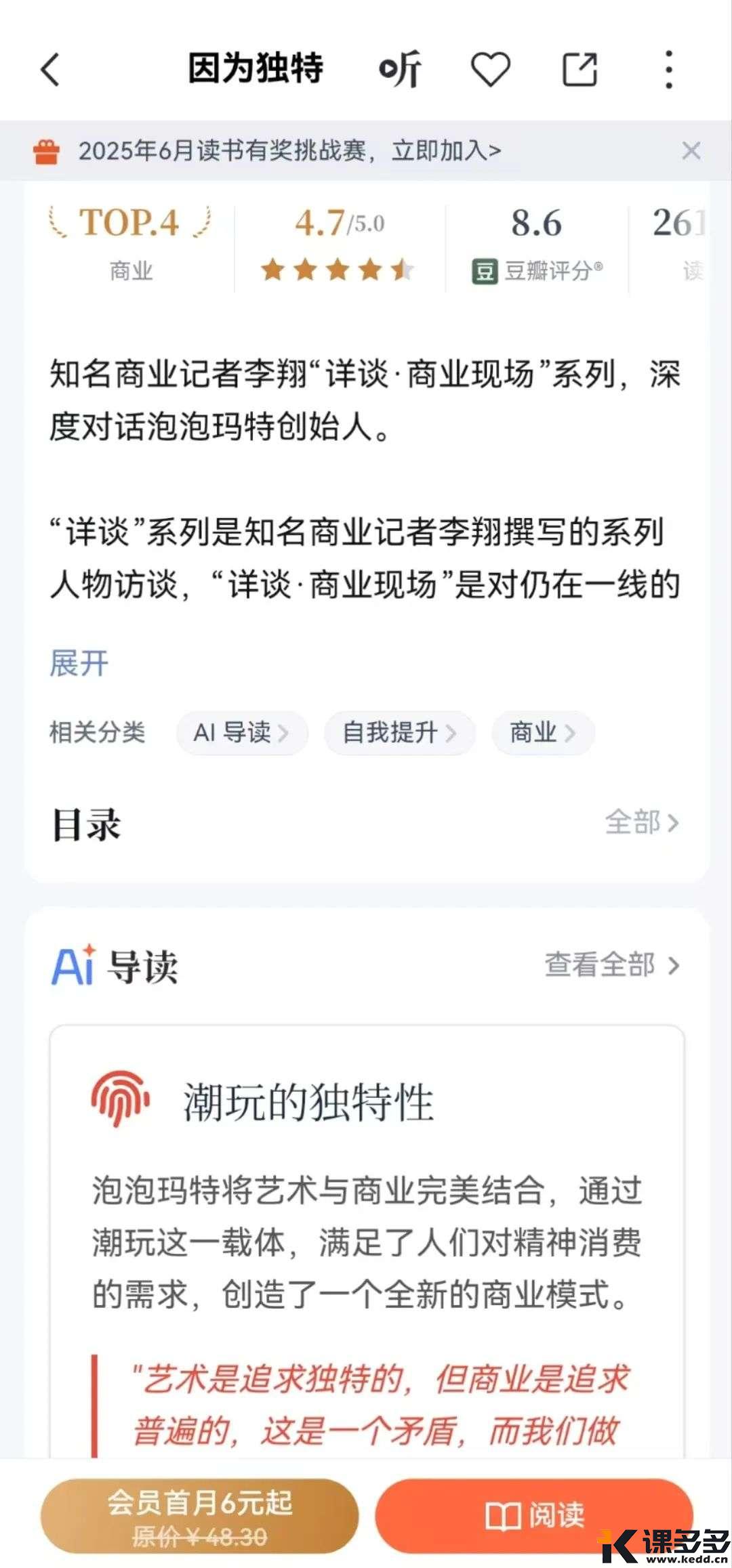Screen dimensions: 732x1568
Task: Open the AI 导读 category chip
Action: pos(241,733)
